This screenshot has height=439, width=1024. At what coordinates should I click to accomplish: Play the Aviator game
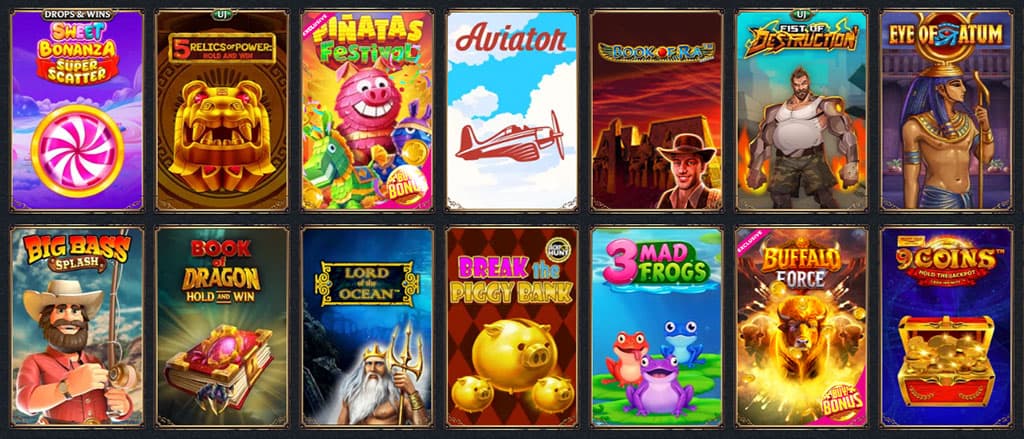[512, 110]
